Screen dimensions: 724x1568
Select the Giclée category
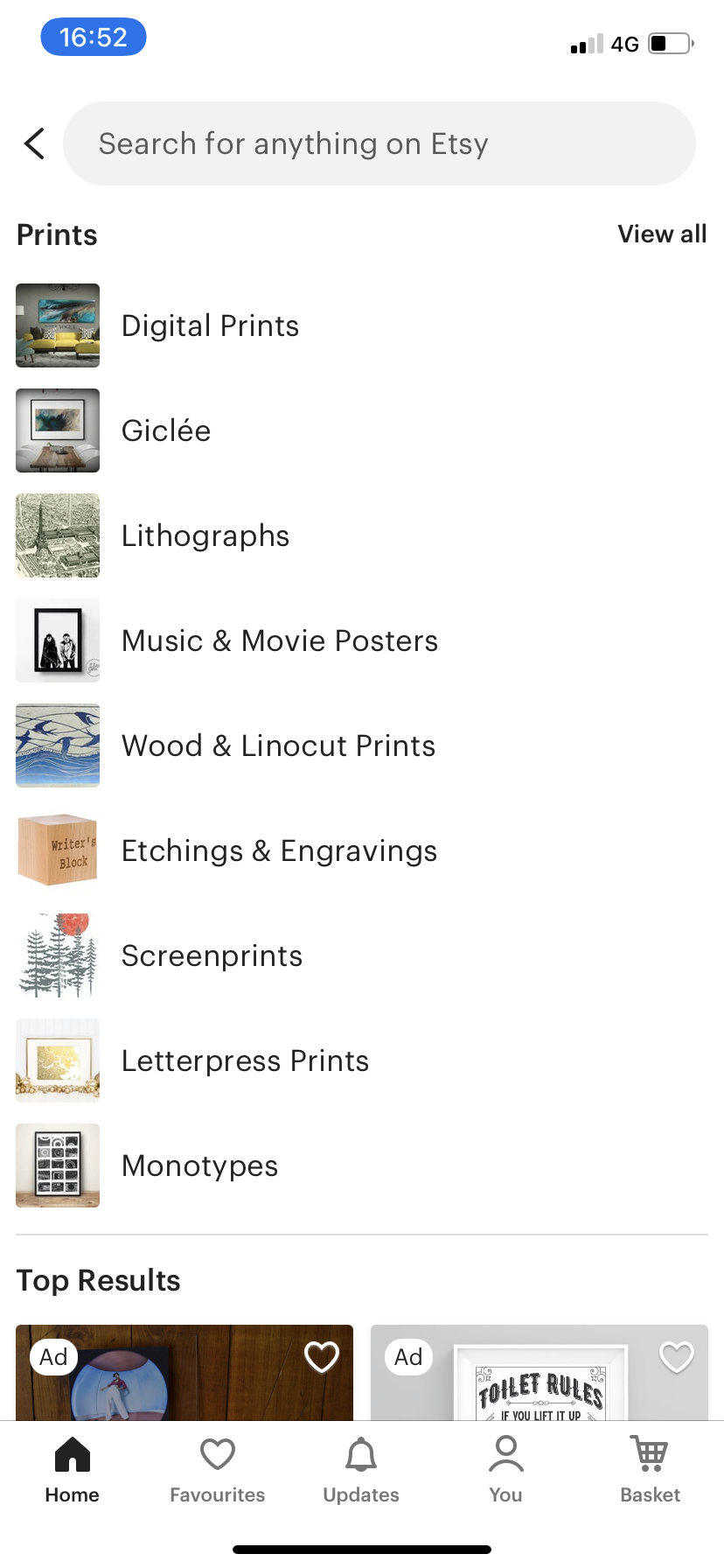[166, 430]
